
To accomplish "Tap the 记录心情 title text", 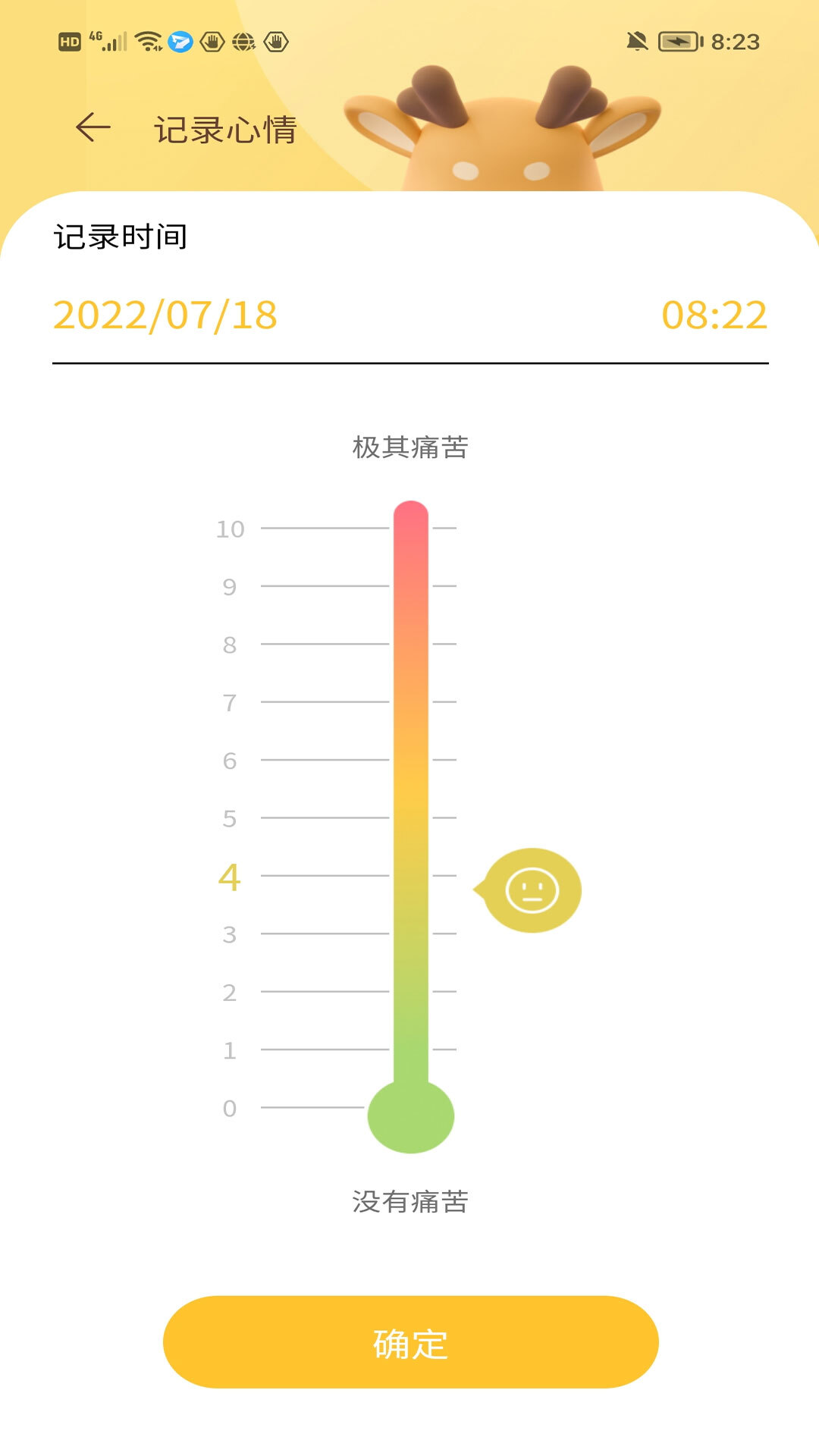I will [224, 127].
